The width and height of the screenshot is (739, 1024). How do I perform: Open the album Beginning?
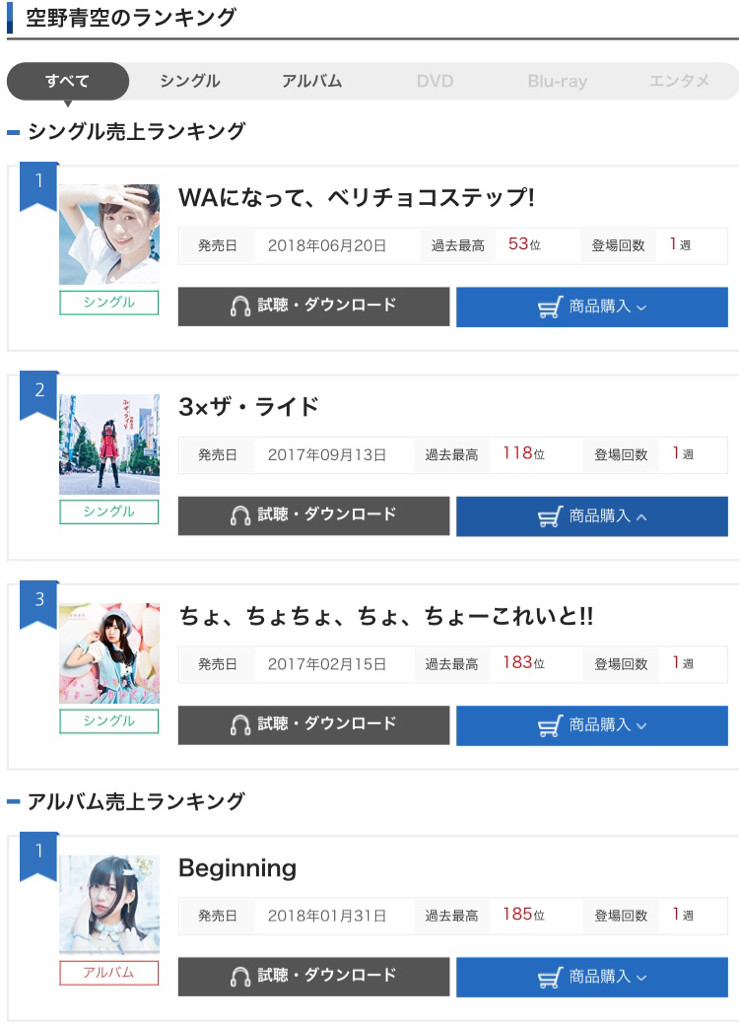click(x=238, y=867)
